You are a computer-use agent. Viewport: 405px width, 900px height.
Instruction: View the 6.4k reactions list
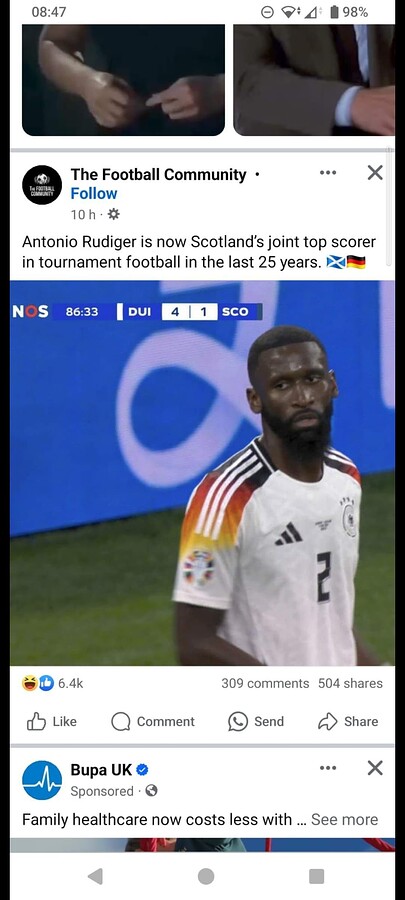click(x=53, y=683)
